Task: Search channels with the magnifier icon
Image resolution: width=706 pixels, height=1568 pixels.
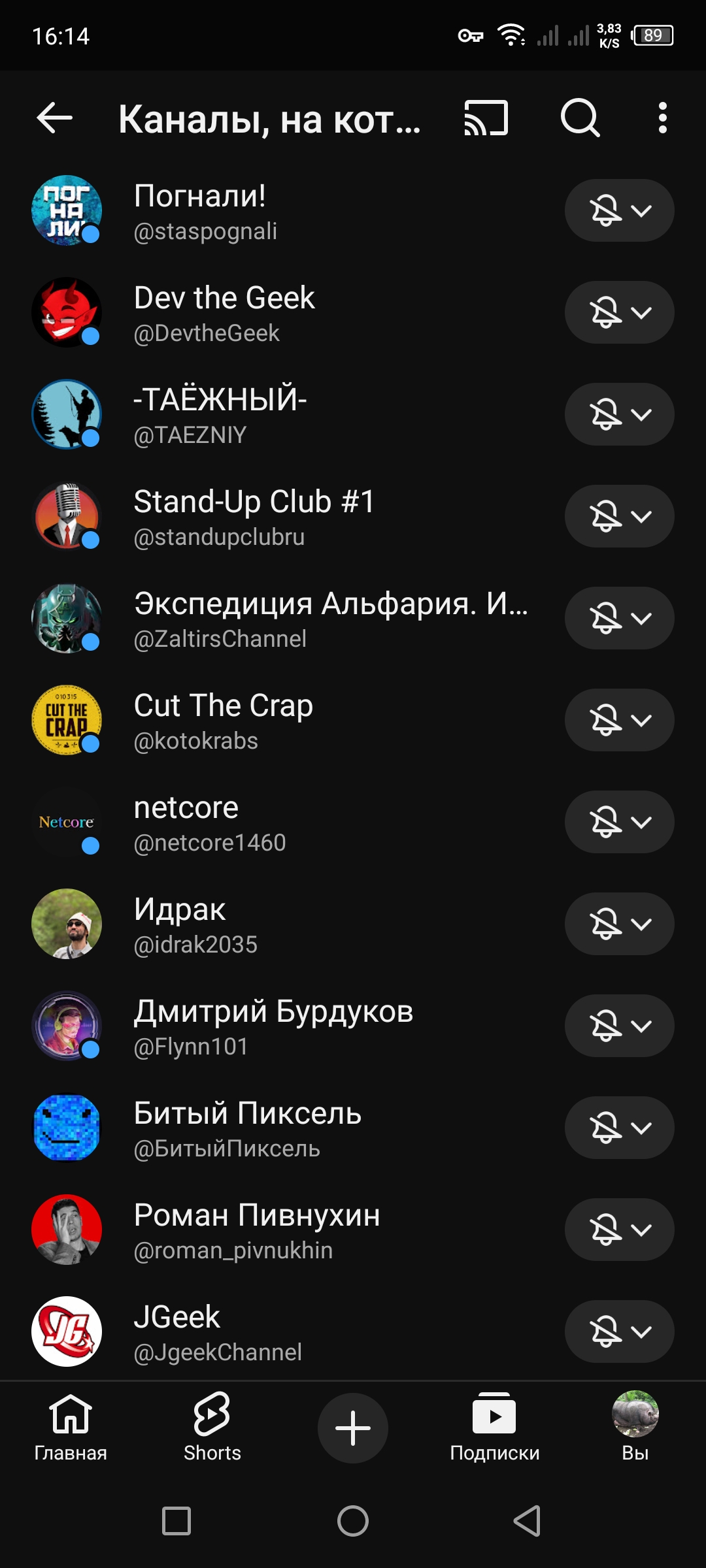Action: coord(580,118)
